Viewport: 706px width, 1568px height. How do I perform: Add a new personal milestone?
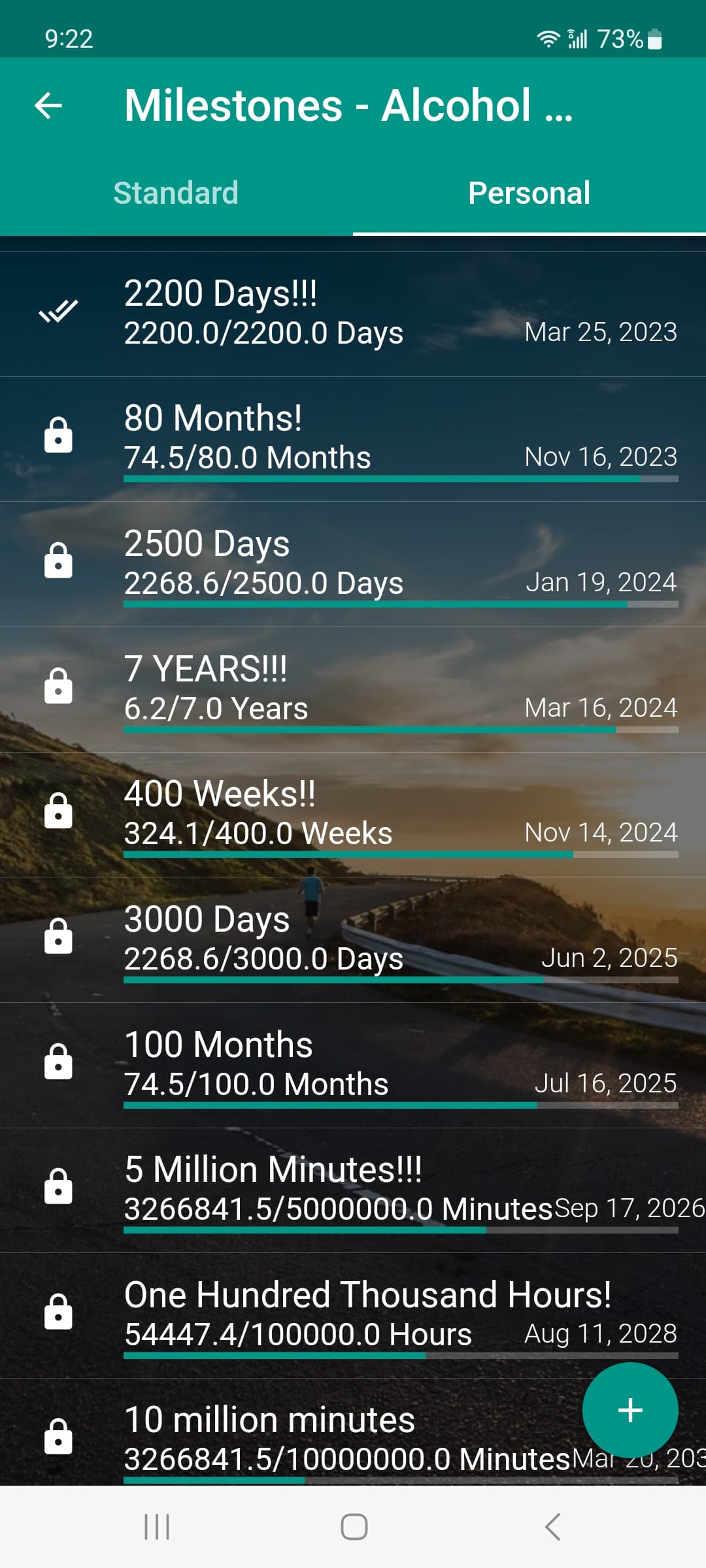click(x=630, y=1410)
